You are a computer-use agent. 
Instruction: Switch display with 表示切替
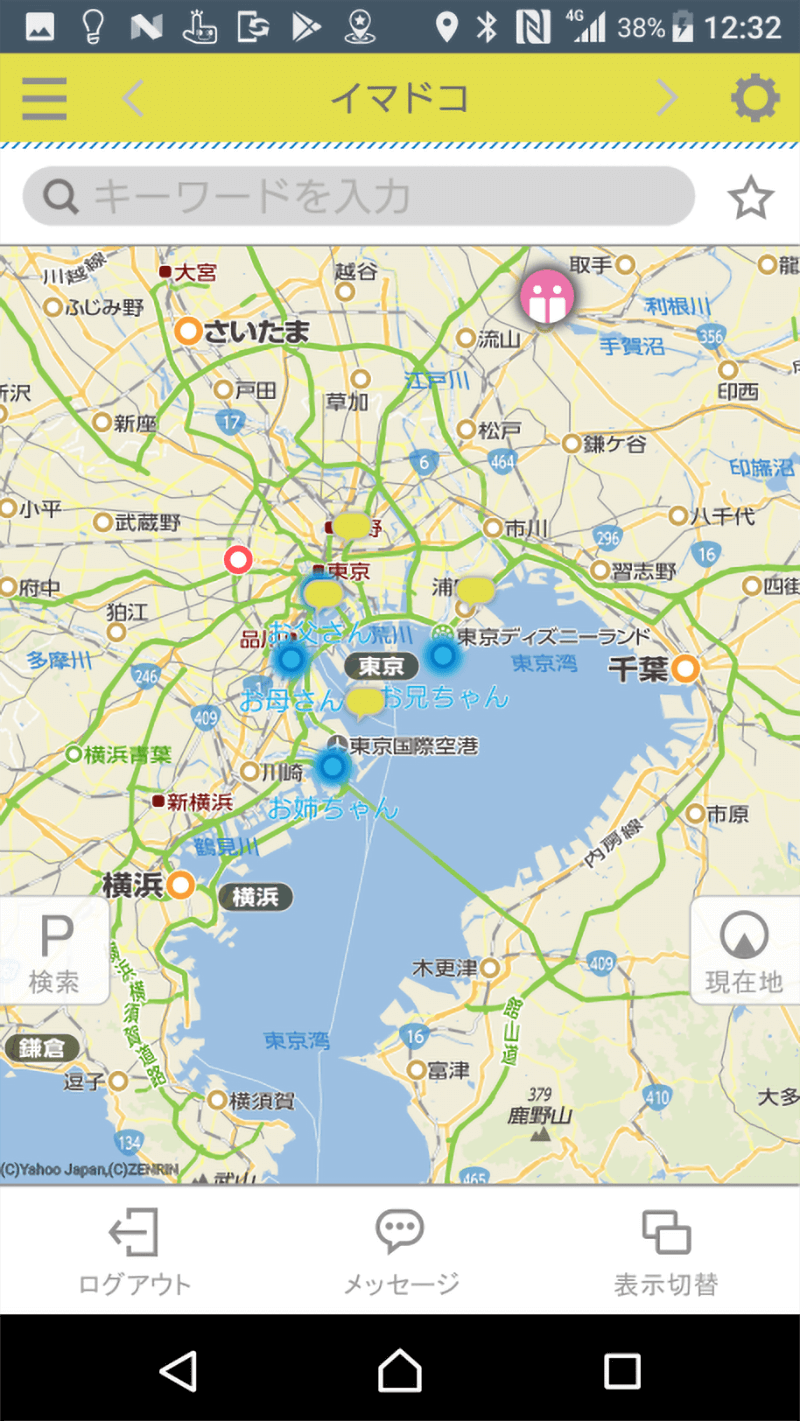click(x=666, y=1250)
